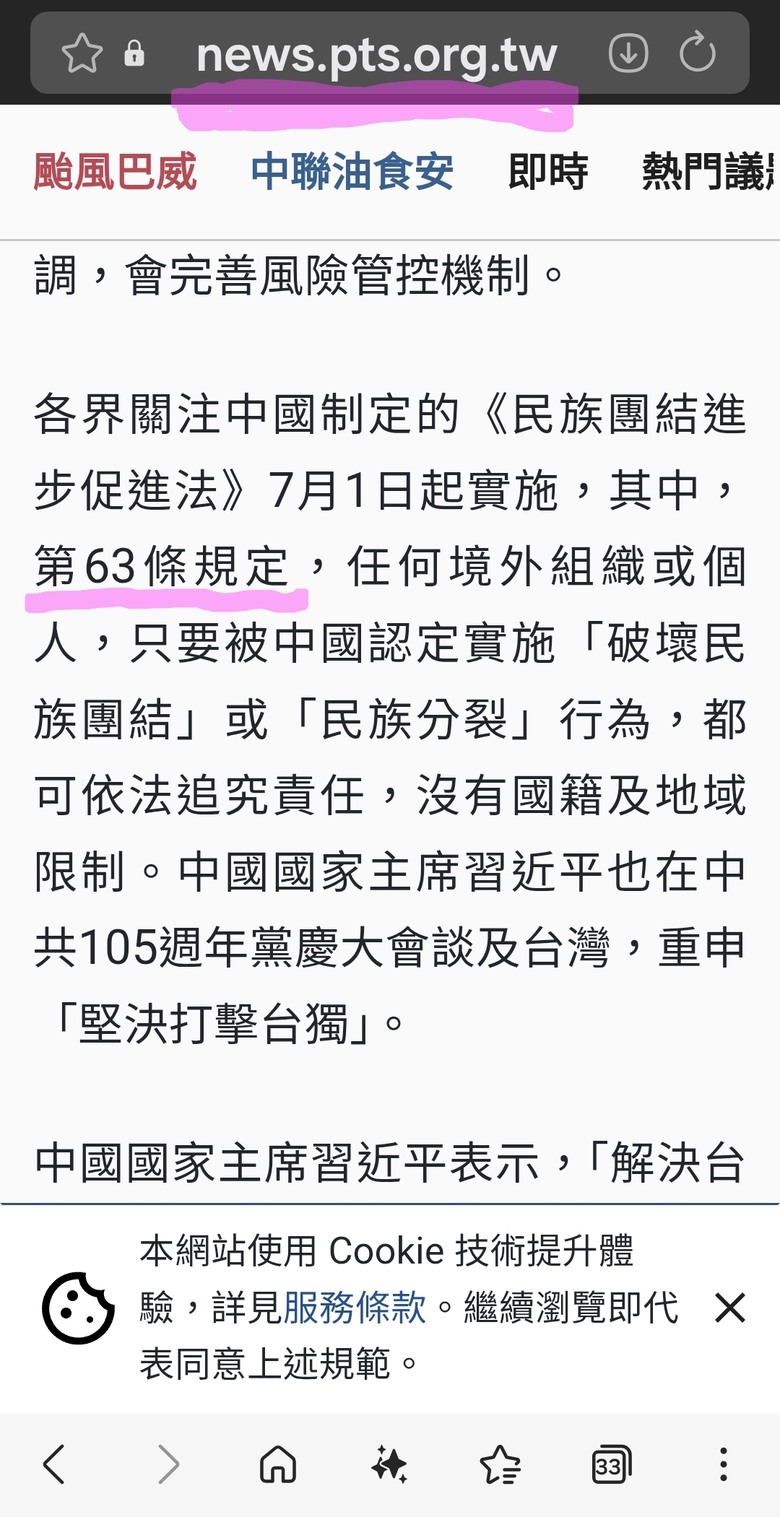Viewport: 780px width, 1517px height.
Task: Go forward in browser history
Action: coord(168,1465)
